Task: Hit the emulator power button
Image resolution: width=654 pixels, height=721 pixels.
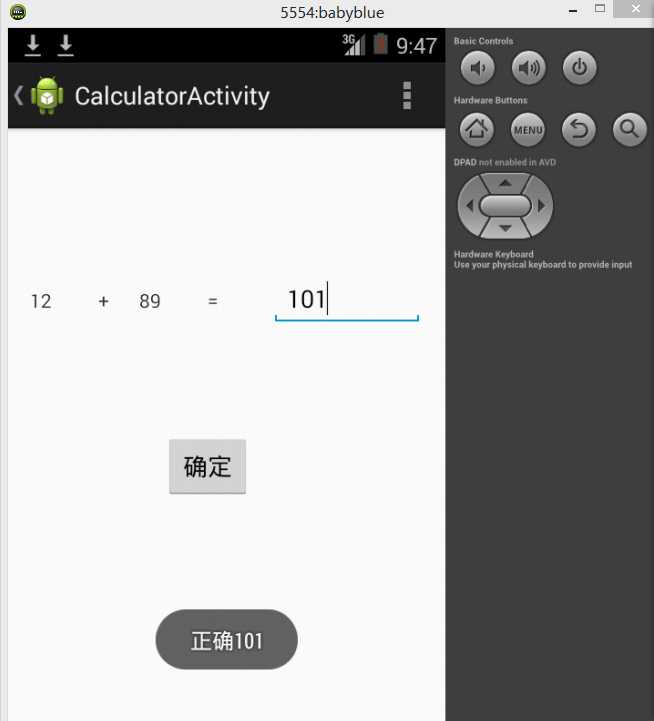Action: point(580,68)
